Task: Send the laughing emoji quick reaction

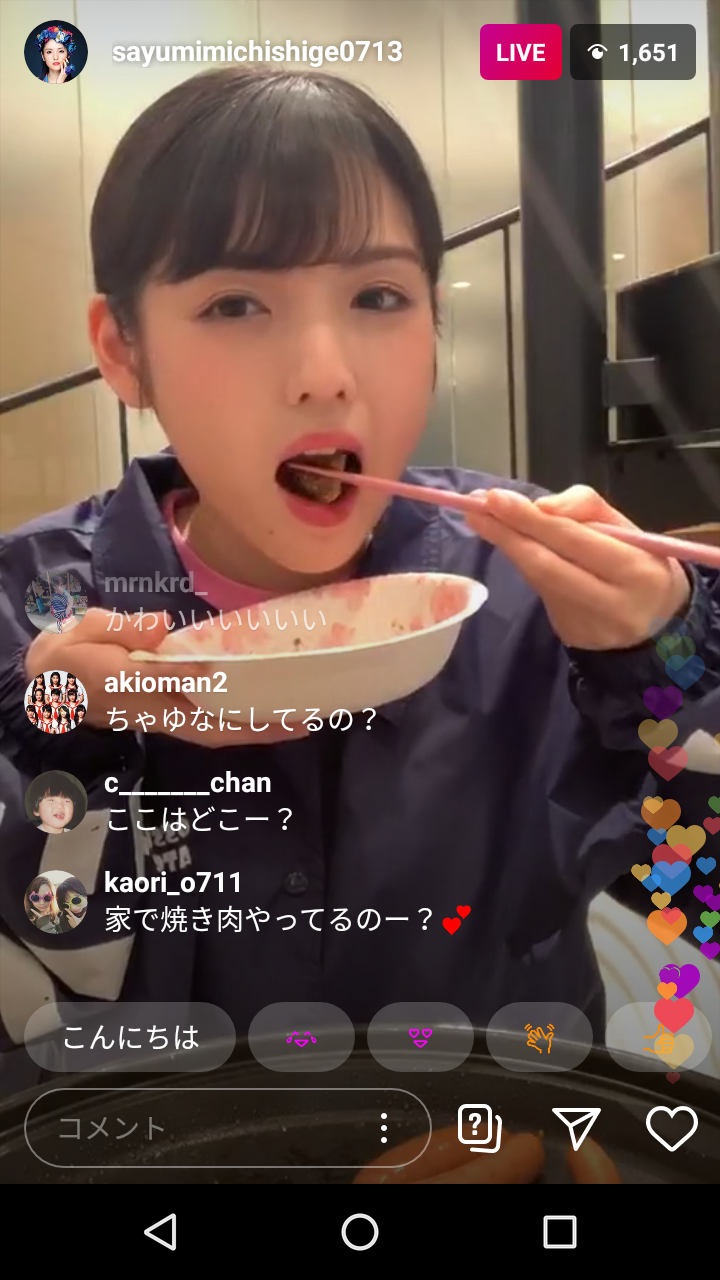Action: [x=301, y=1037]
